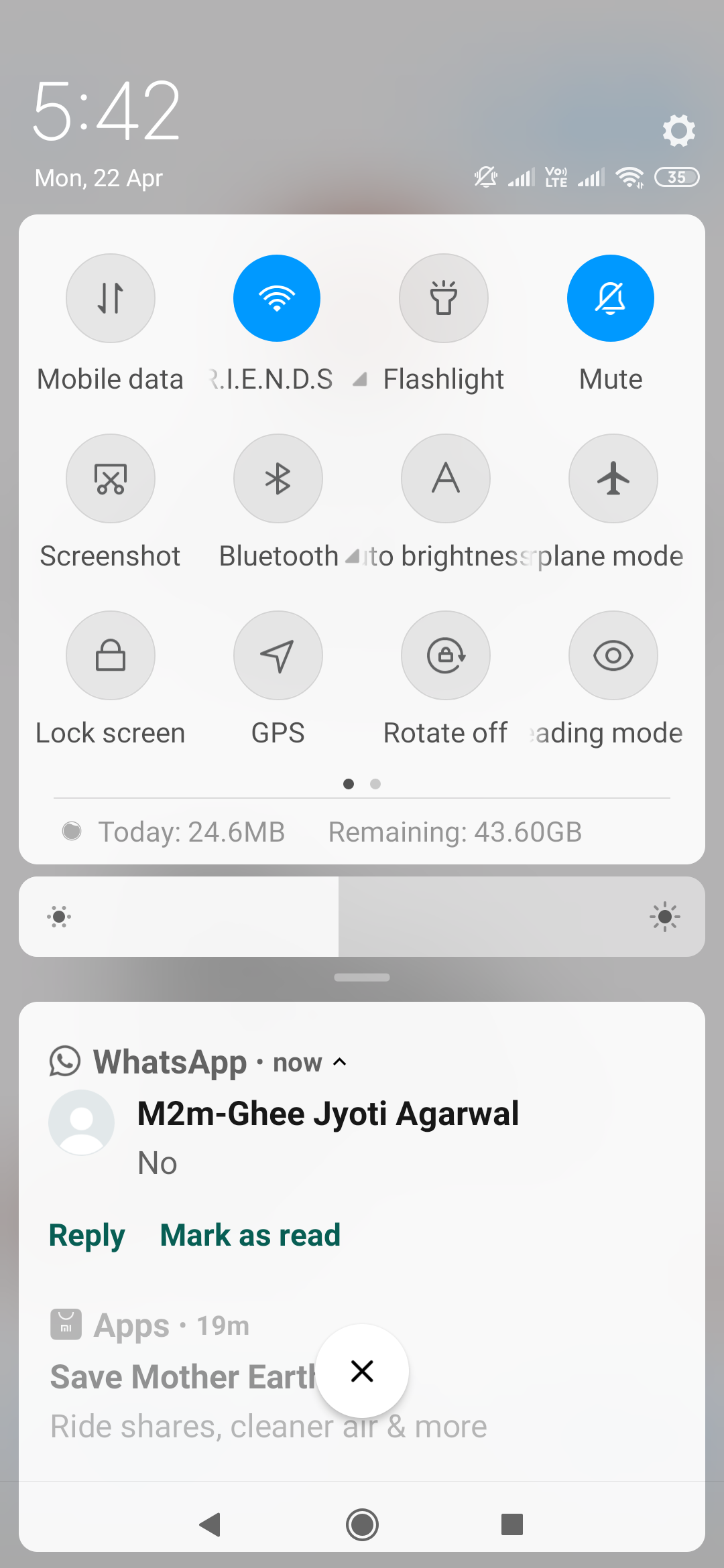Collapse the WhatsApp notification chevron
724x1568 pixels.
tap(340, 1062)
